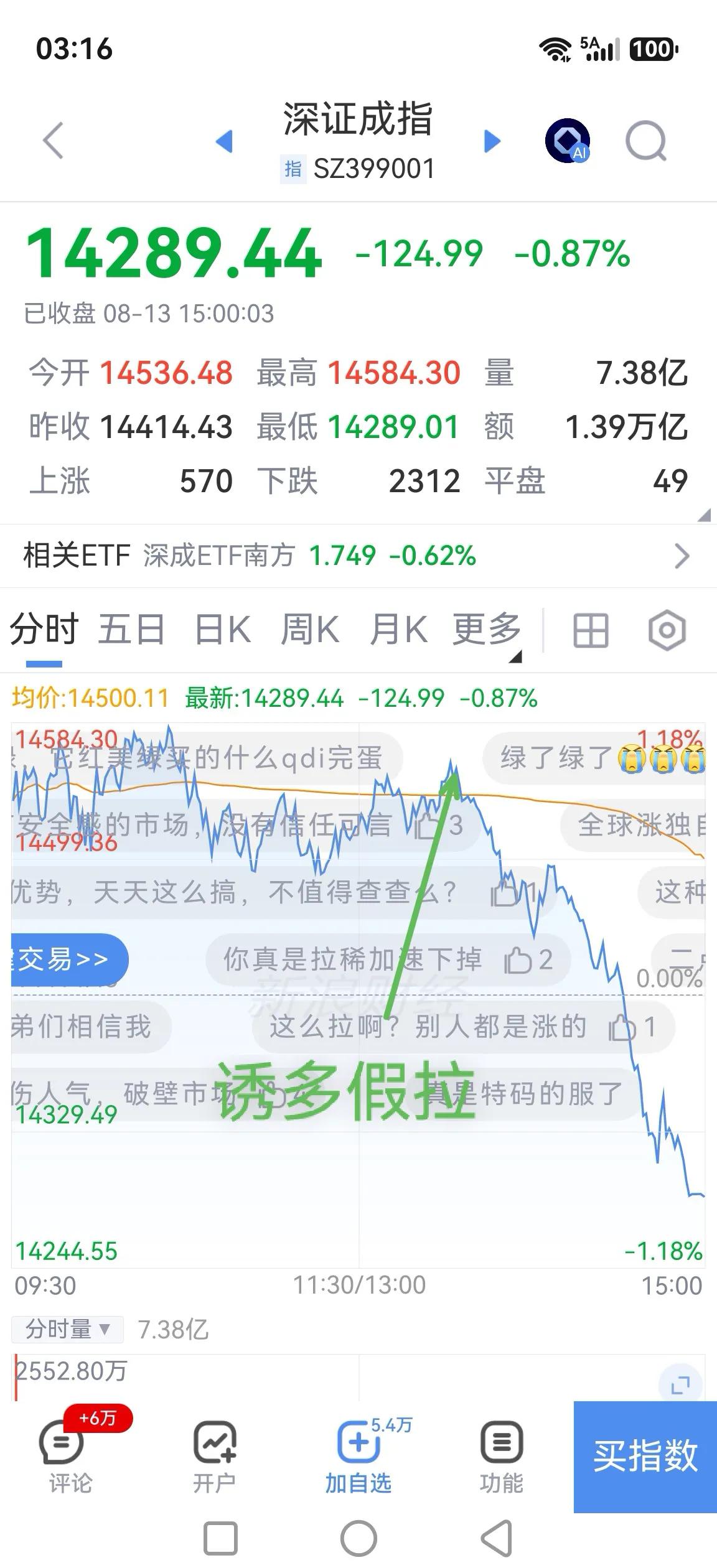Image resolution: width=717 pixels, height=1568 pixels.
Task: Open chart settings hexagon icon
Action: pyautogui.click(x=667, y=631)
